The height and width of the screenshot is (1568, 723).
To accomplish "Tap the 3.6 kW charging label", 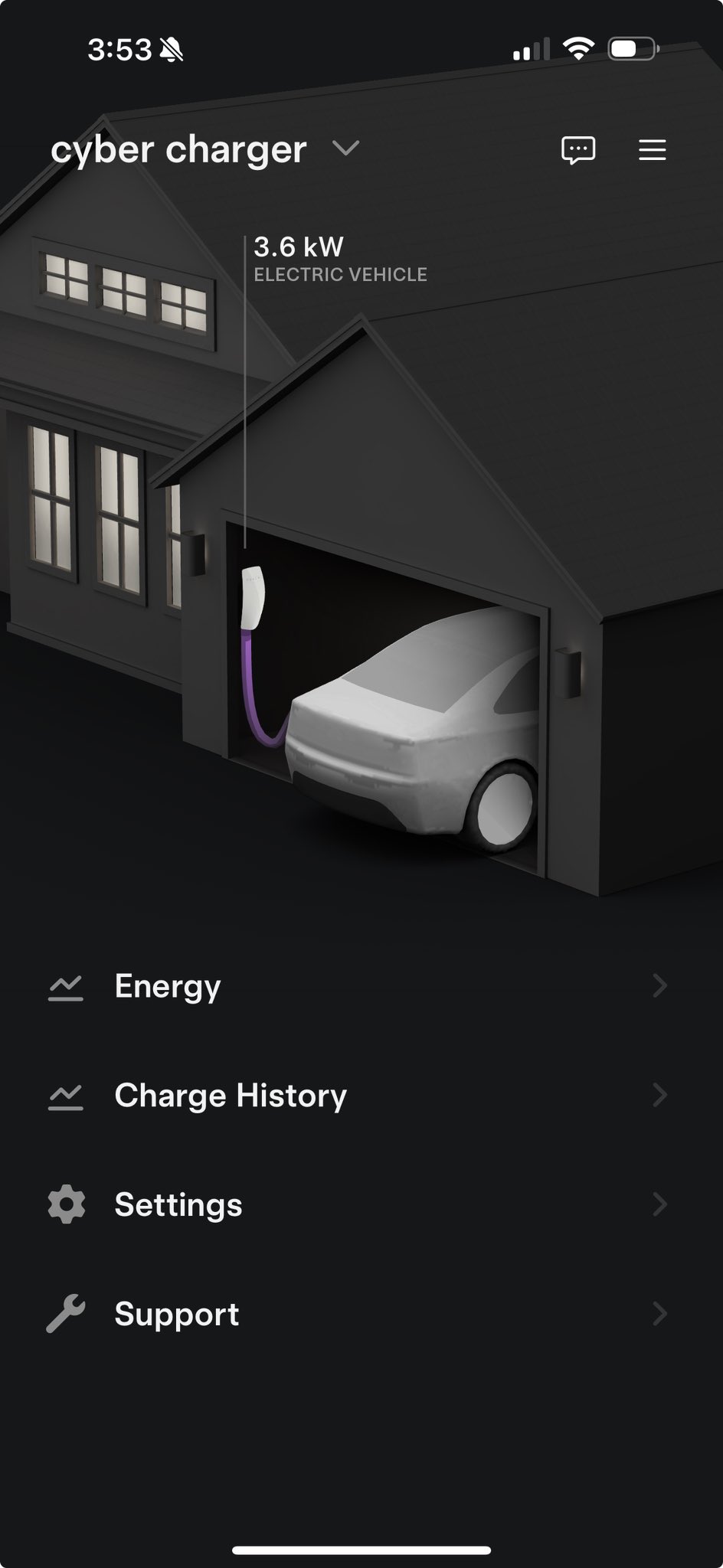I will pyautogui.click(x=299, y=247).
